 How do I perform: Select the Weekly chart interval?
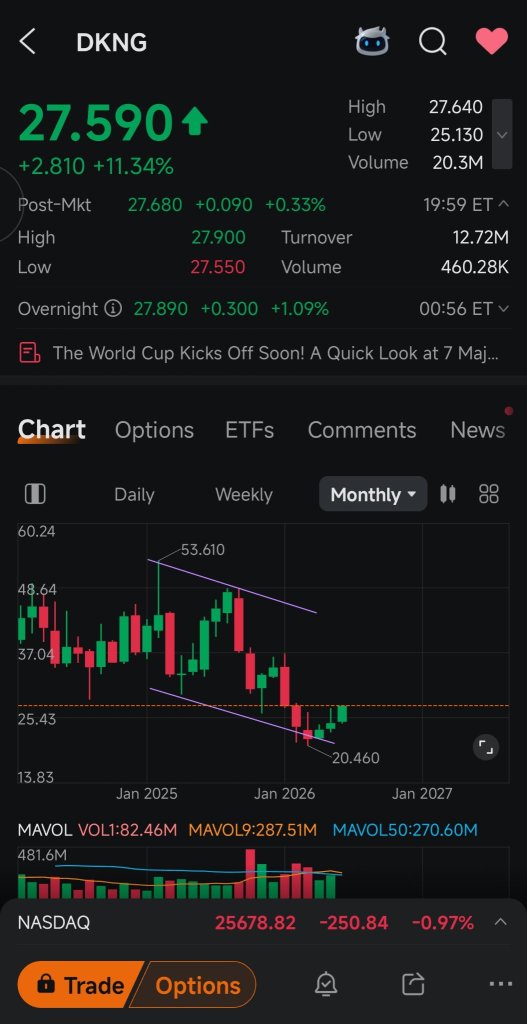pos(244,494)
